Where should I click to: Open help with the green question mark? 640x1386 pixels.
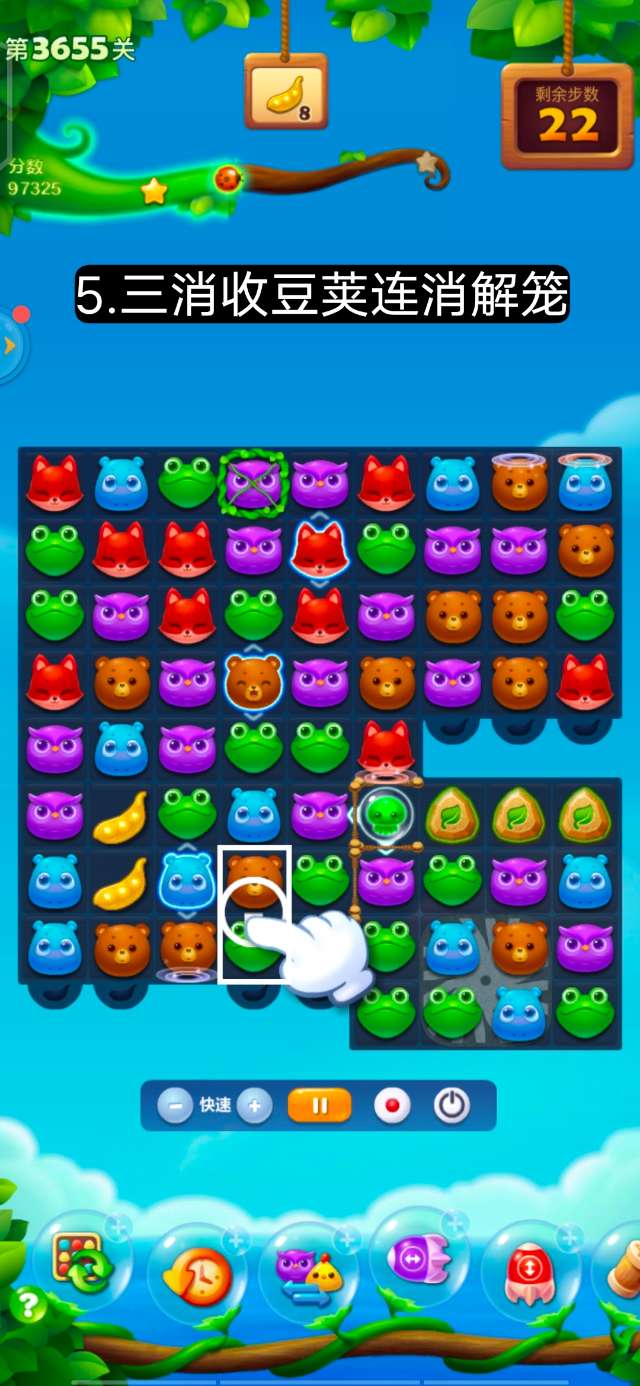pos(28,1306)
